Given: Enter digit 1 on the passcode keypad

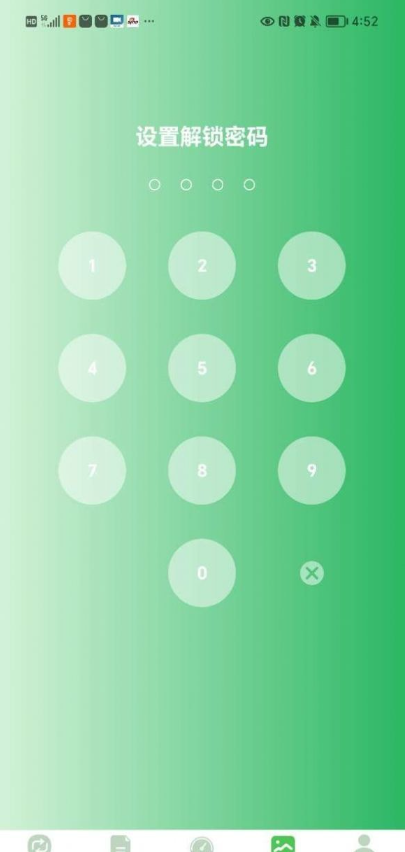Looking at the screenshot, I should pyautogui.click(x=92, y=266).
